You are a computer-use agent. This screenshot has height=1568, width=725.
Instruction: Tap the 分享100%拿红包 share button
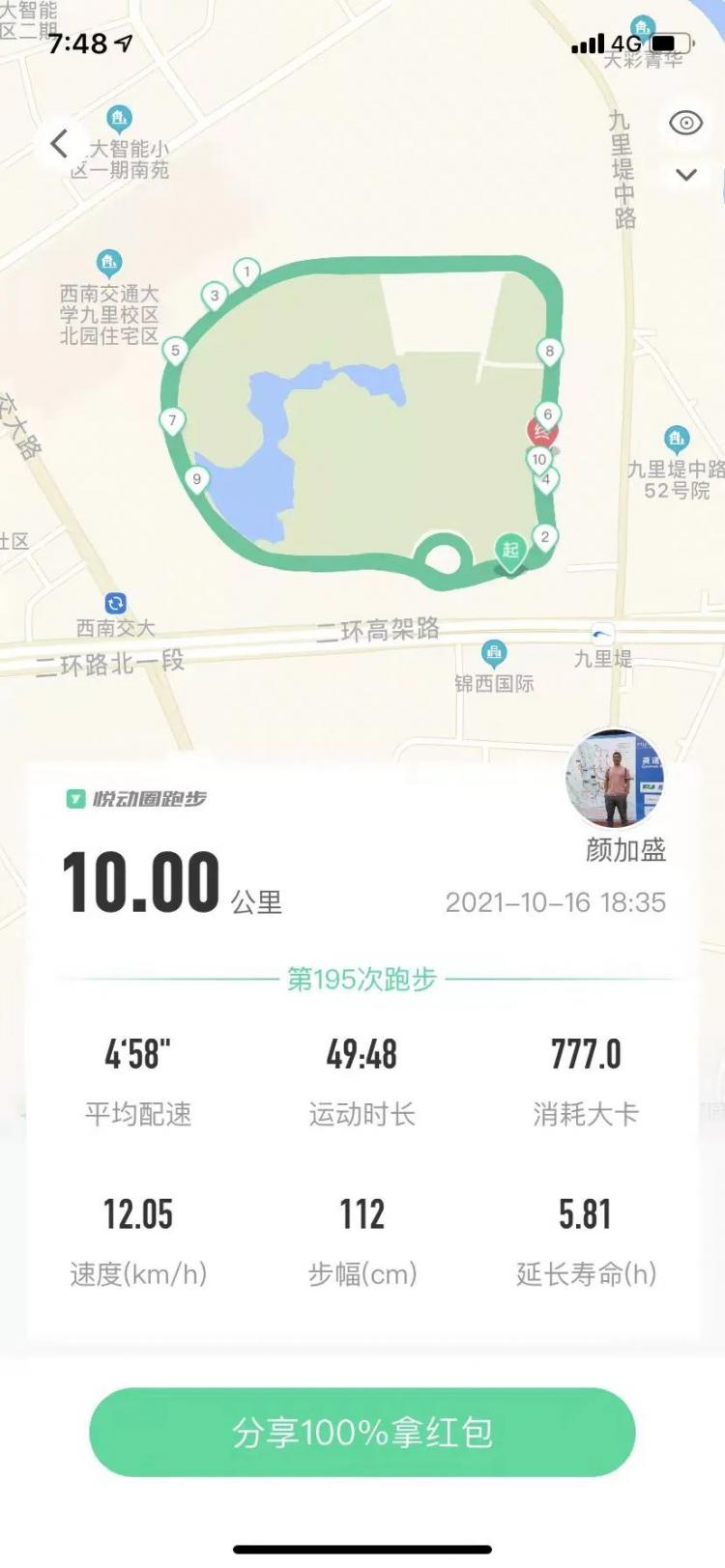click(362, 1432)
